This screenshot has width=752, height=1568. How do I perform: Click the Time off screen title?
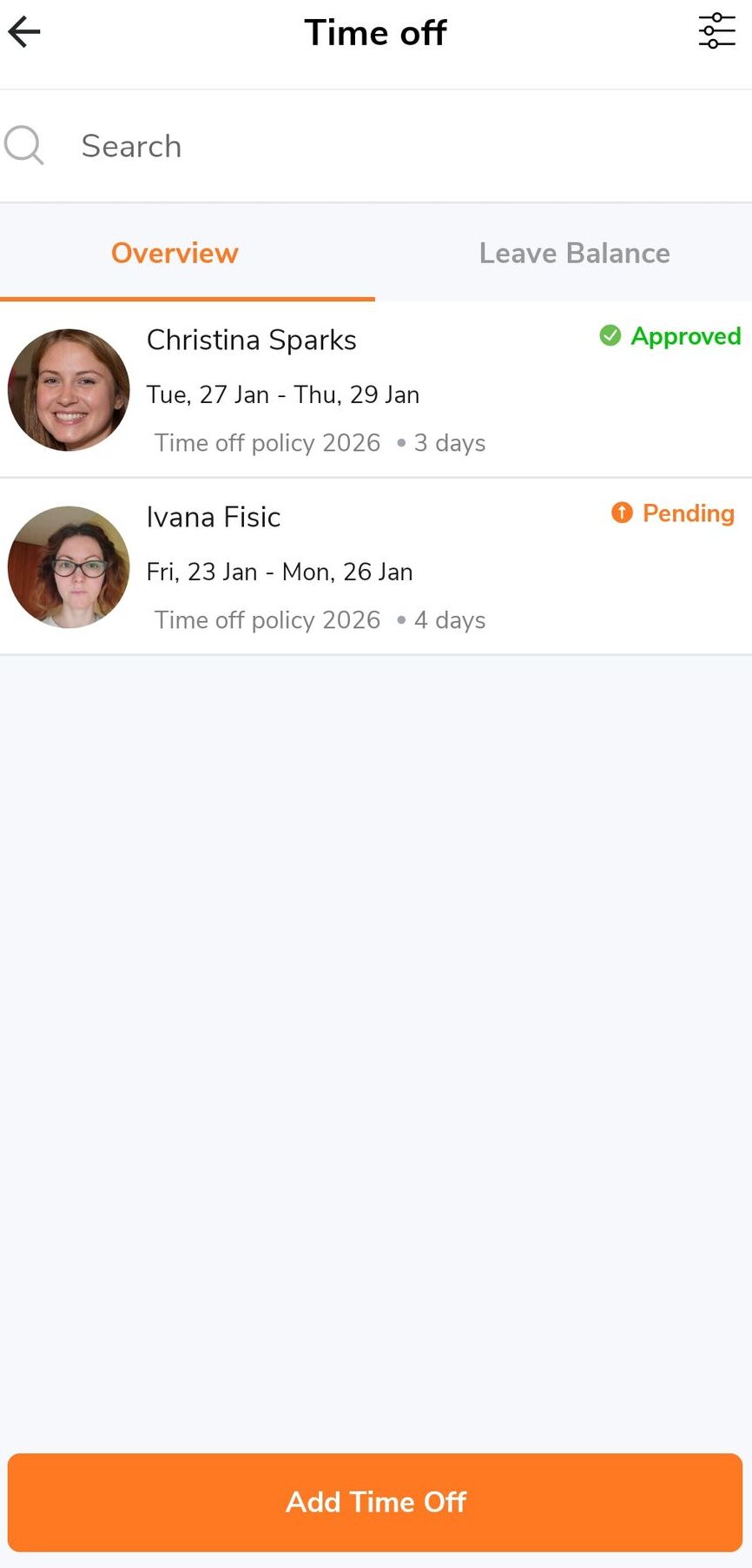click(x=375, y=32)
